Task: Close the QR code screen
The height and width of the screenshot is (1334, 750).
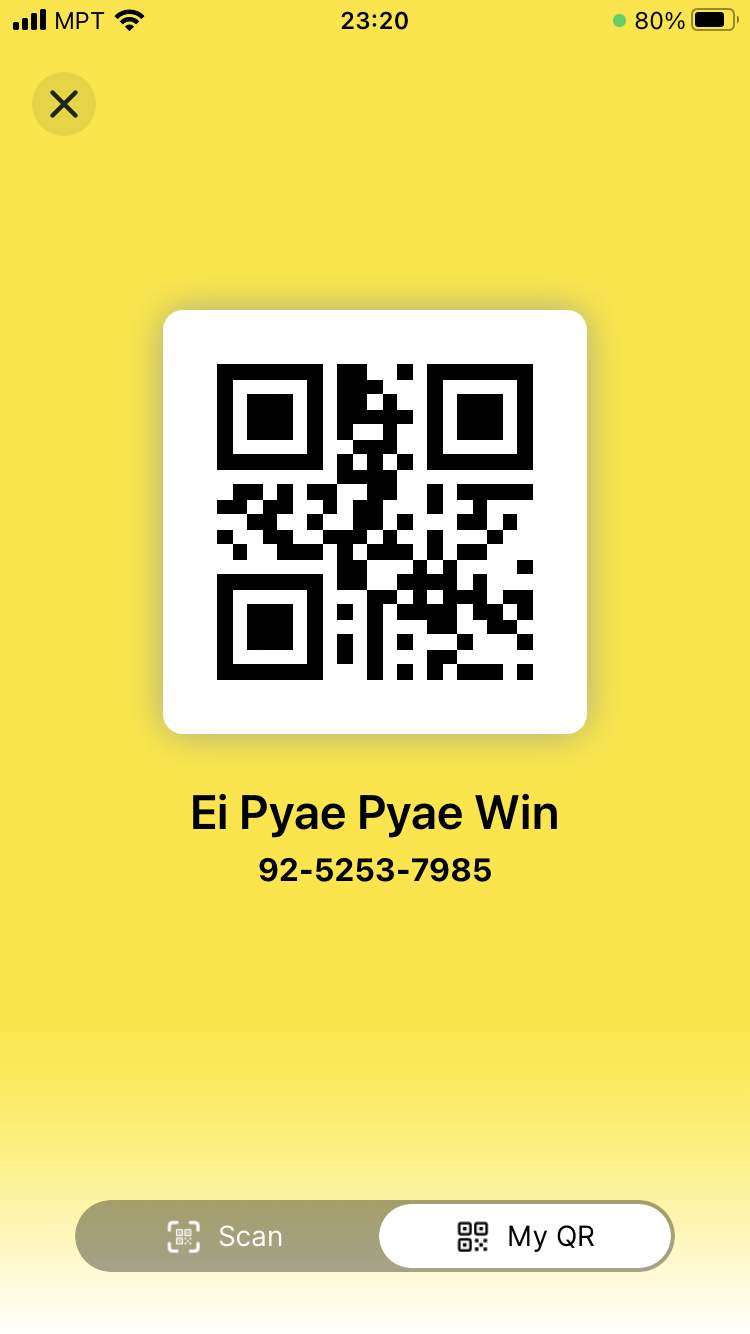Action: (64, 104)
